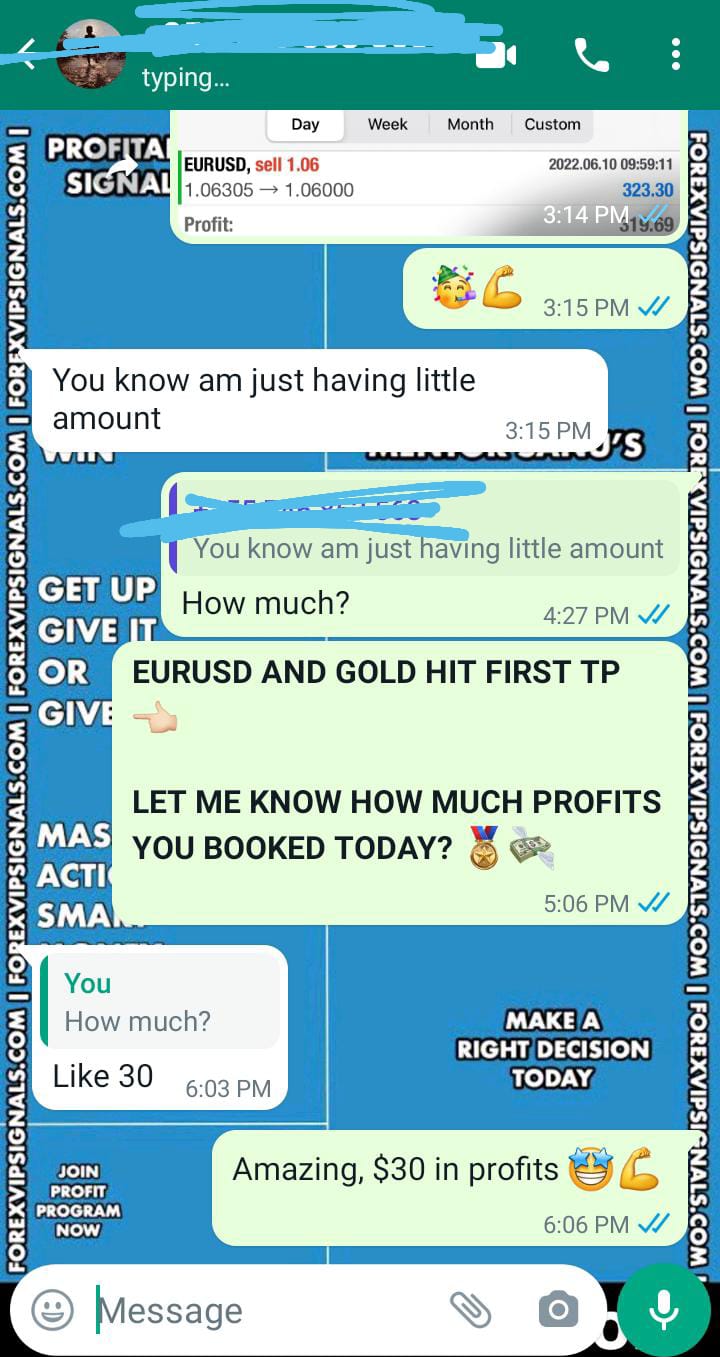Tap the microphone to record voice message
720x1357 pixels.
pos(662,1309)
